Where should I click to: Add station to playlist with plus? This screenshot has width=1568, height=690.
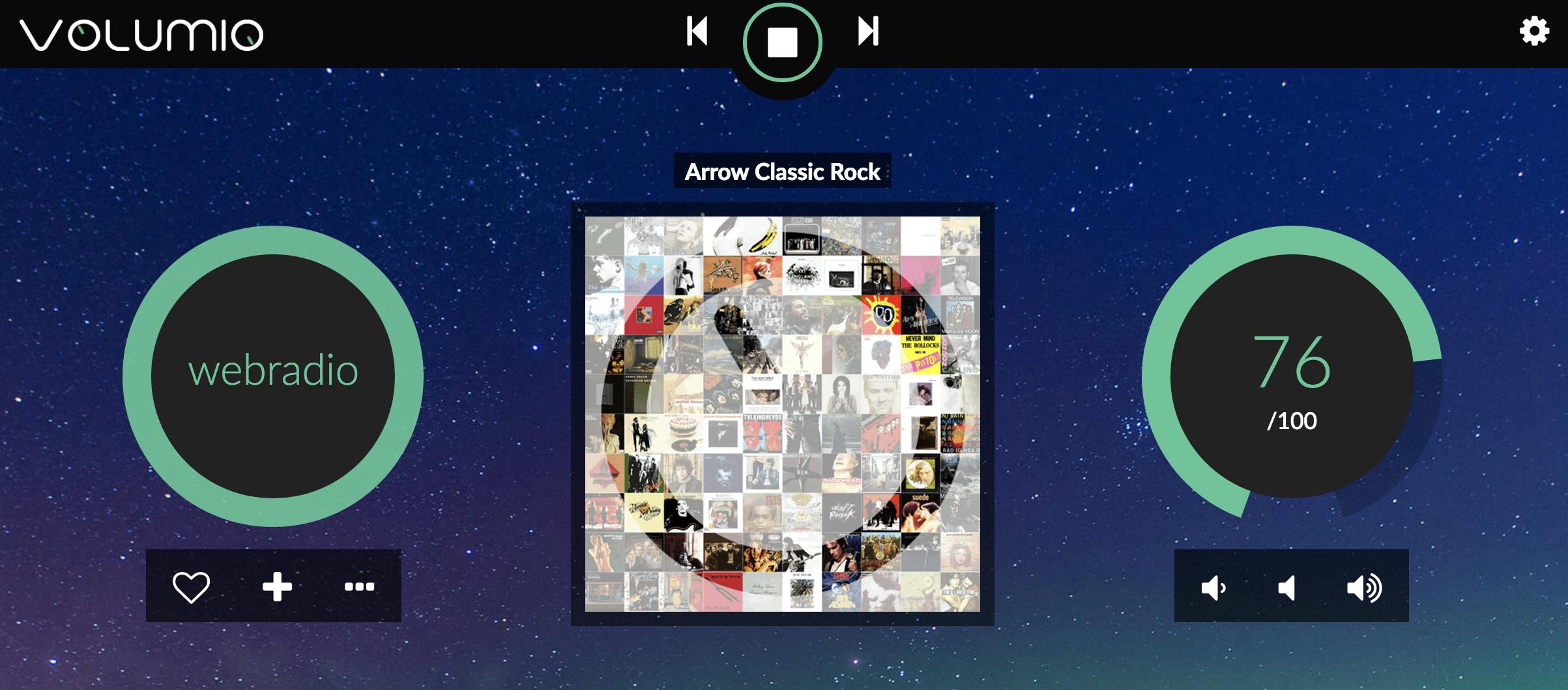click(x=277, y=586)
